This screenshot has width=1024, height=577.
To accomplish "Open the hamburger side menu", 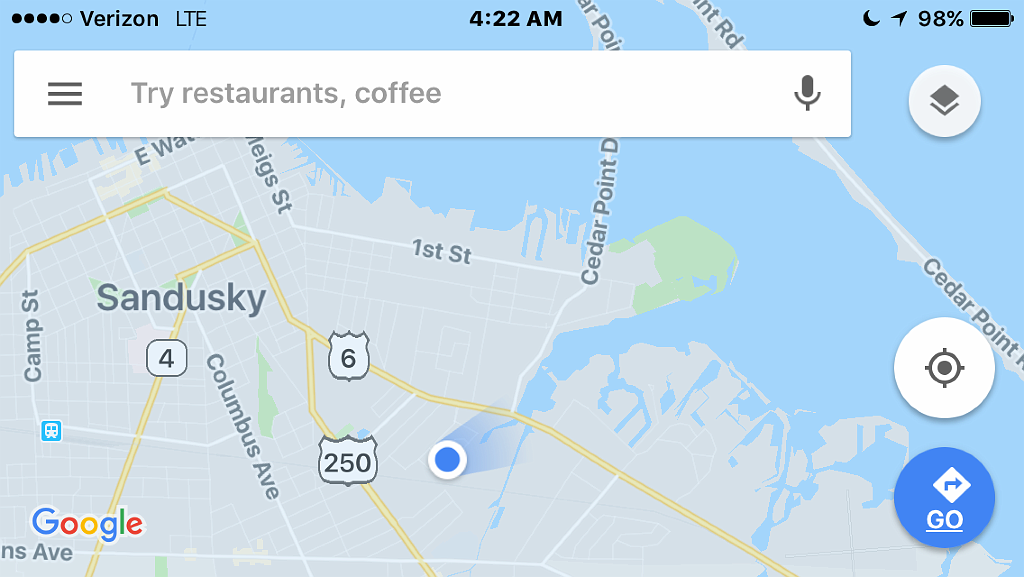I will (65, 94).
